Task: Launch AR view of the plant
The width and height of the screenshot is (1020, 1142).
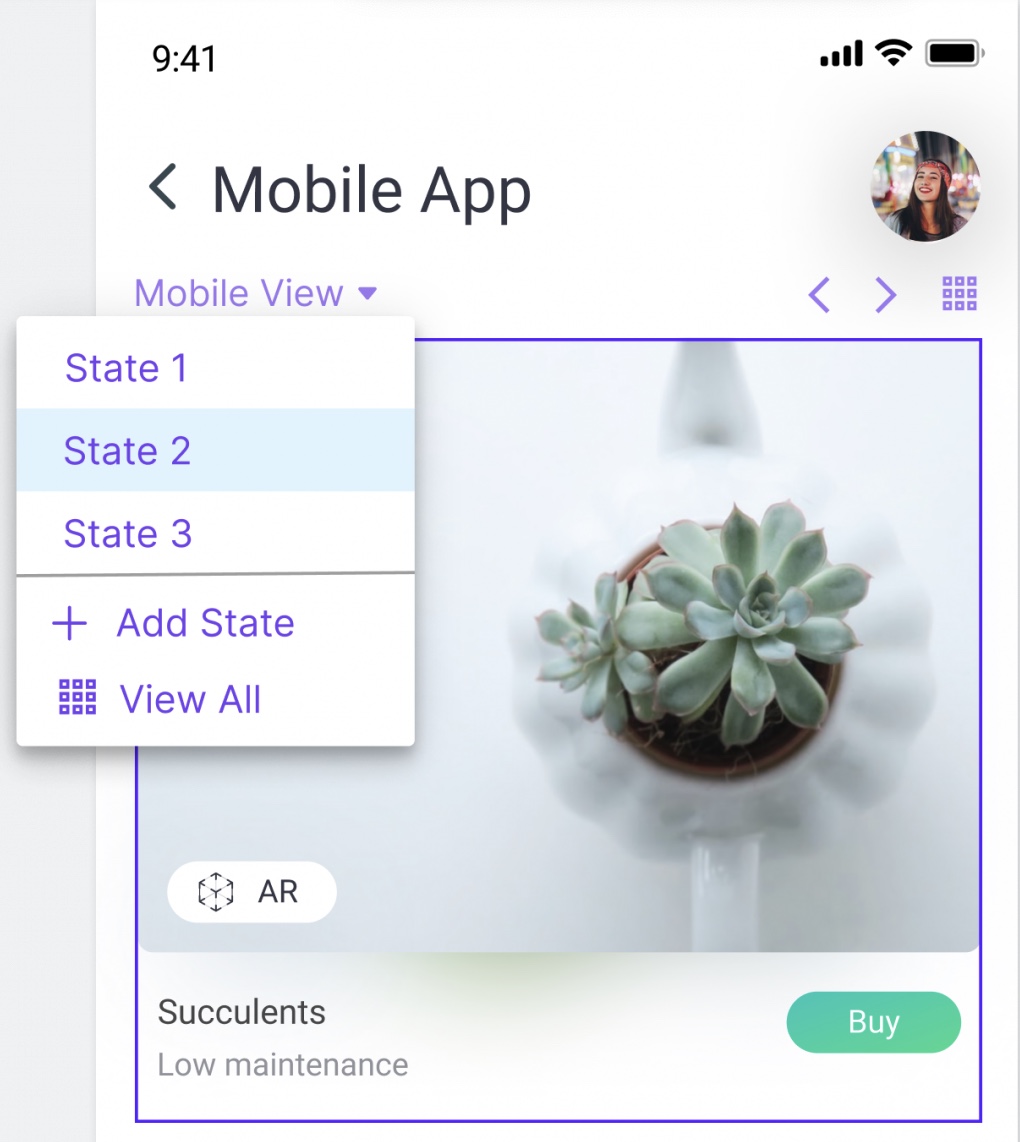Action: point(252,892)
